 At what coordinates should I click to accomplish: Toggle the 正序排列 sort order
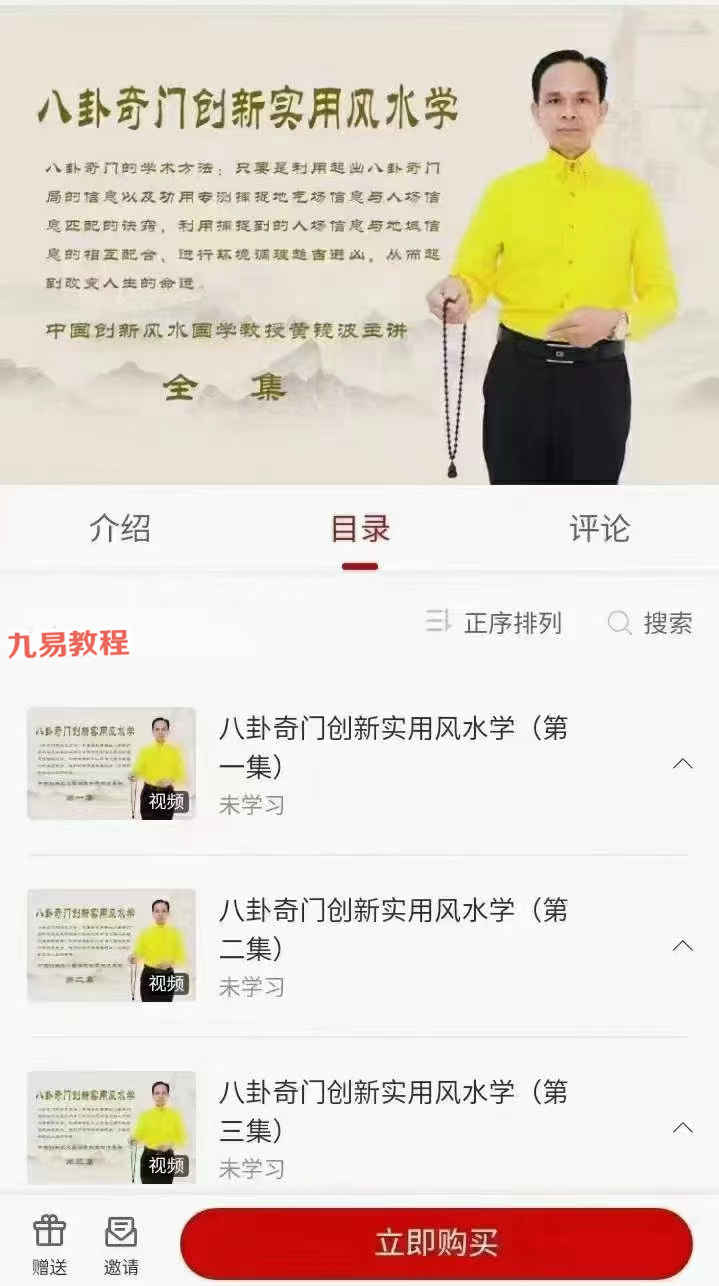coord(494,623)
